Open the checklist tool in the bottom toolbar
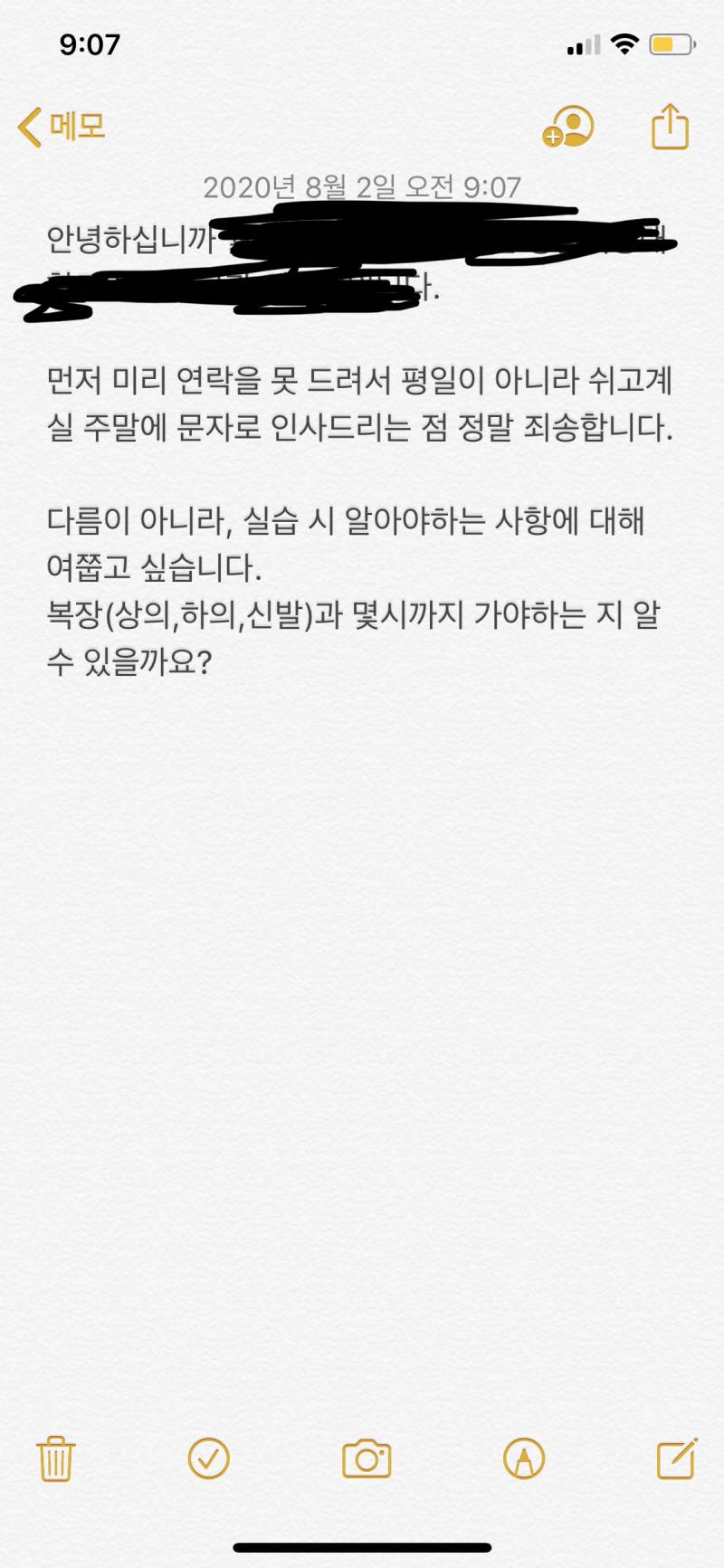724x1568 pixels. (208, 1459)
